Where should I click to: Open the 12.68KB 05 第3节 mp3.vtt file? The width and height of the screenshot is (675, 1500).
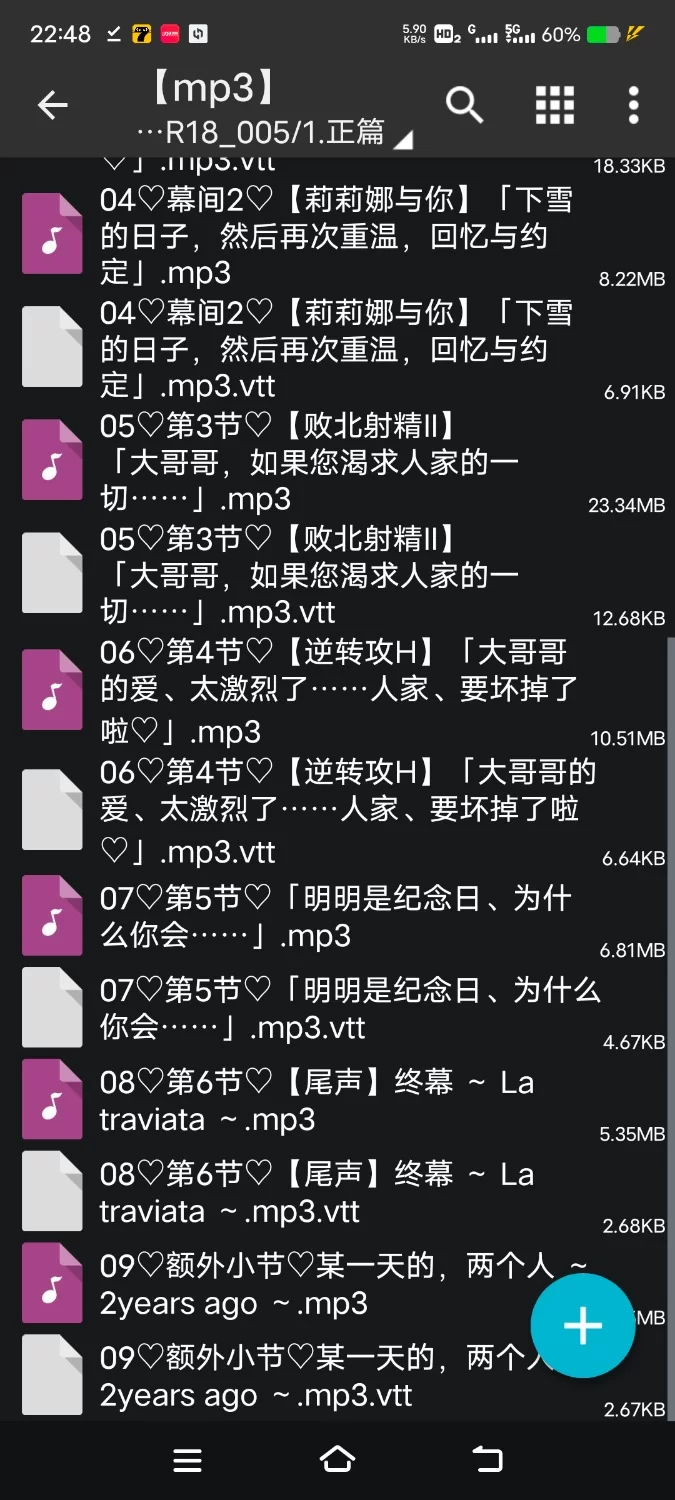330,574
